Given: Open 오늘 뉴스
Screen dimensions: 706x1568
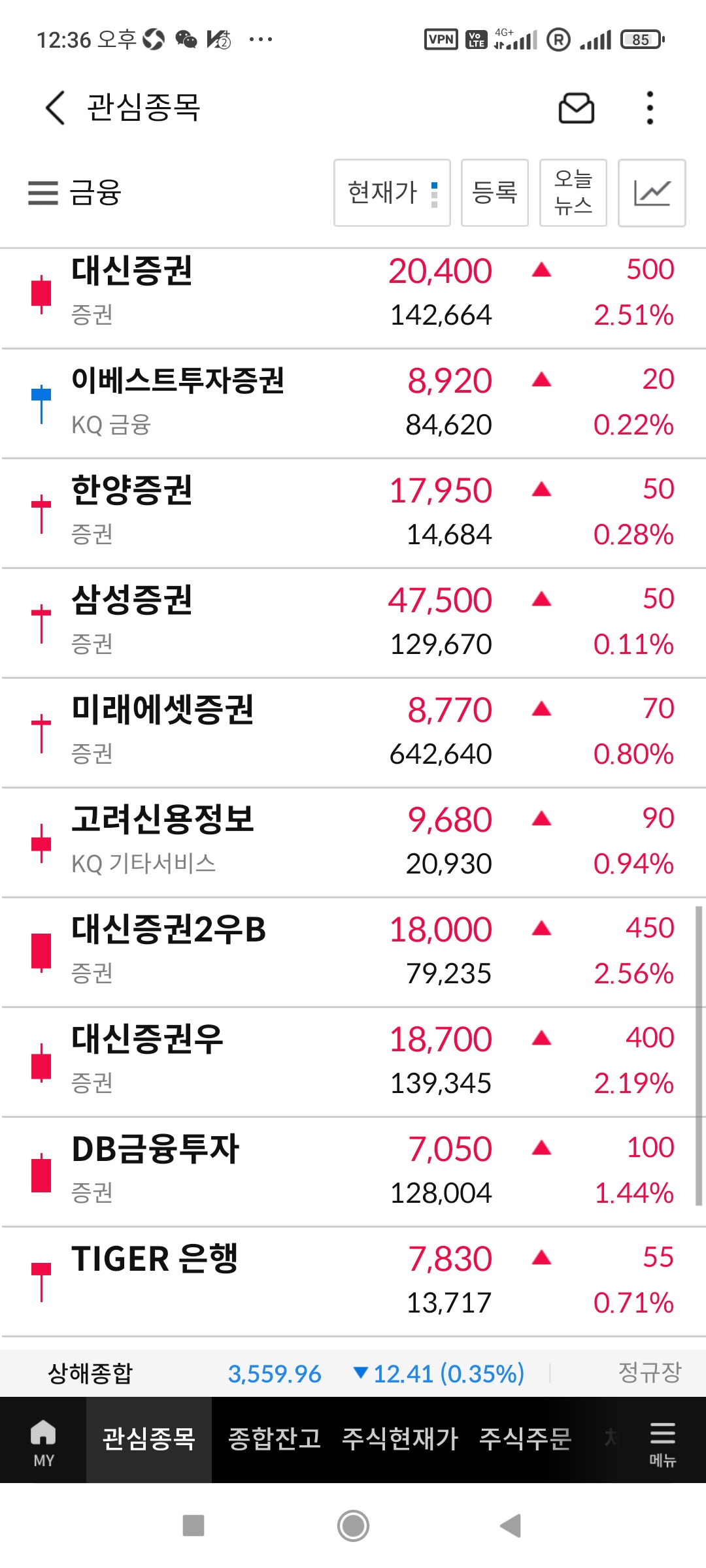Looking at the screenshot, I should (x=573, y=193).
